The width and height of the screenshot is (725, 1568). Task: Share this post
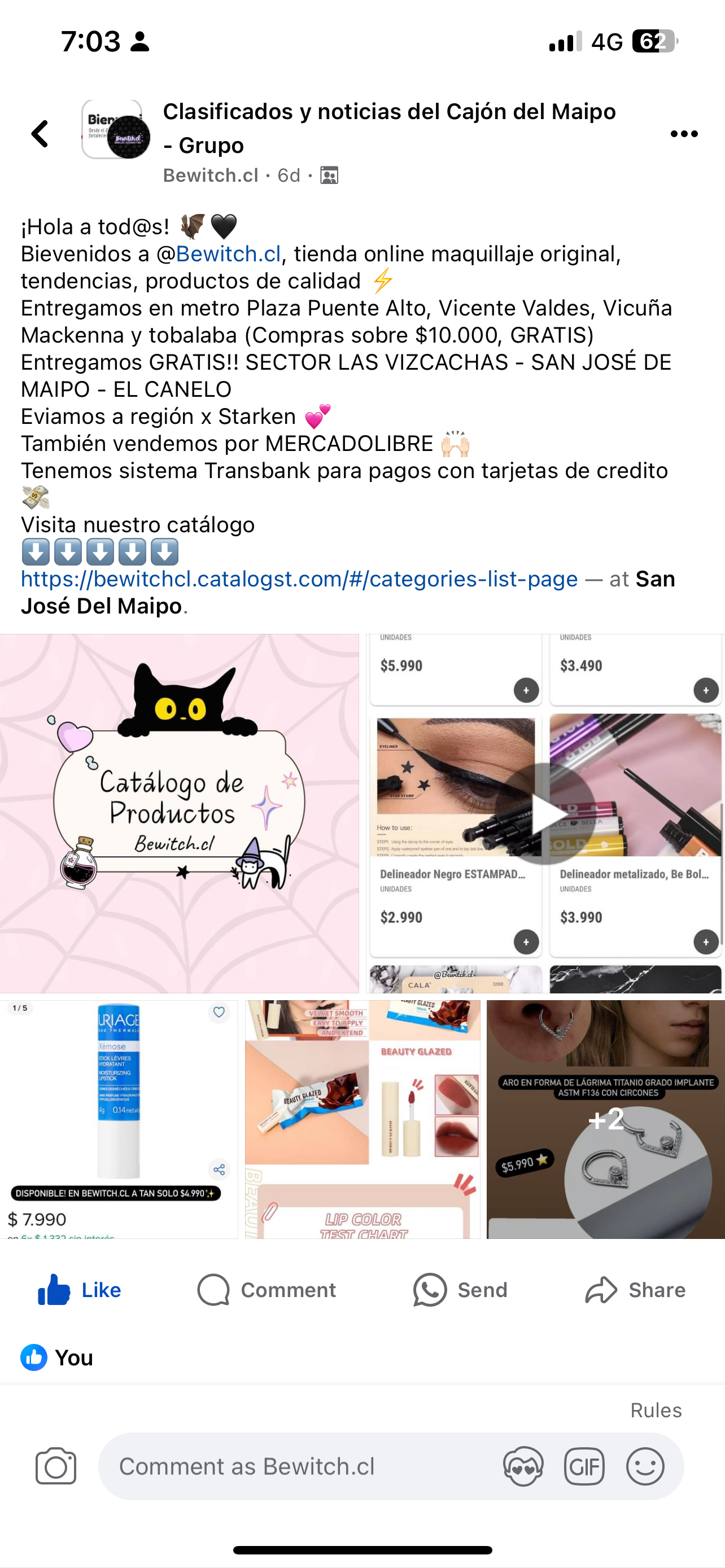pyautogui.click(x=636, y=1290)
